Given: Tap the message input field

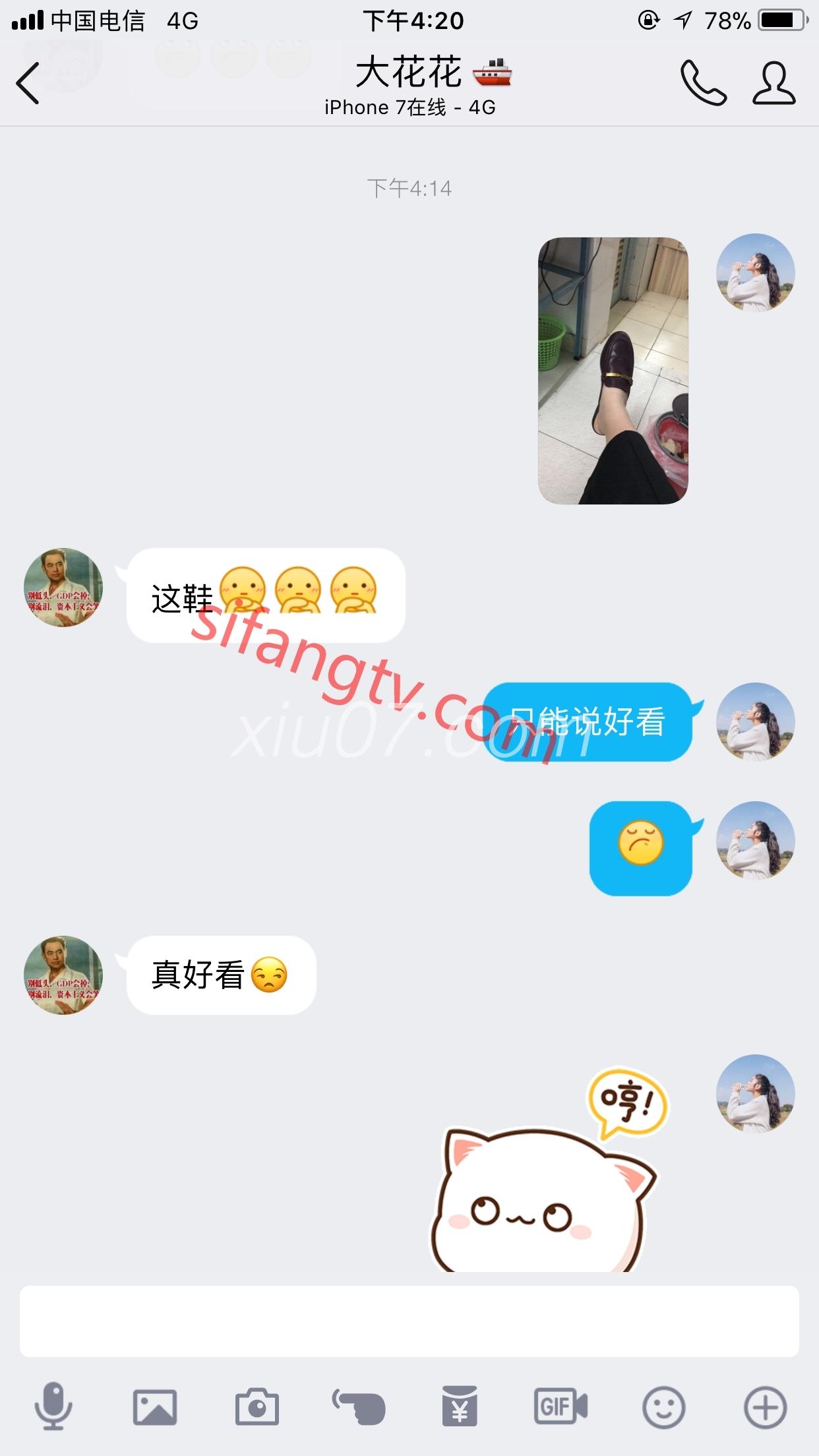Looking at the screenshot, I should [x=409, y=1321].
